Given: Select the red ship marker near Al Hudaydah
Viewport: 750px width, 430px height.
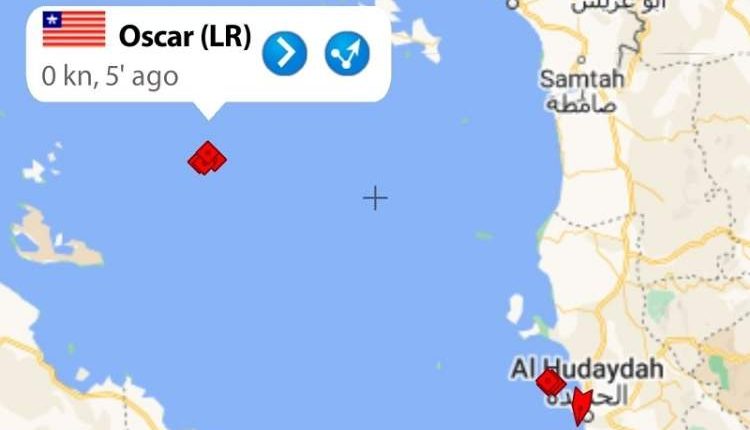Looking at the screenshot, I should [550, 382].
